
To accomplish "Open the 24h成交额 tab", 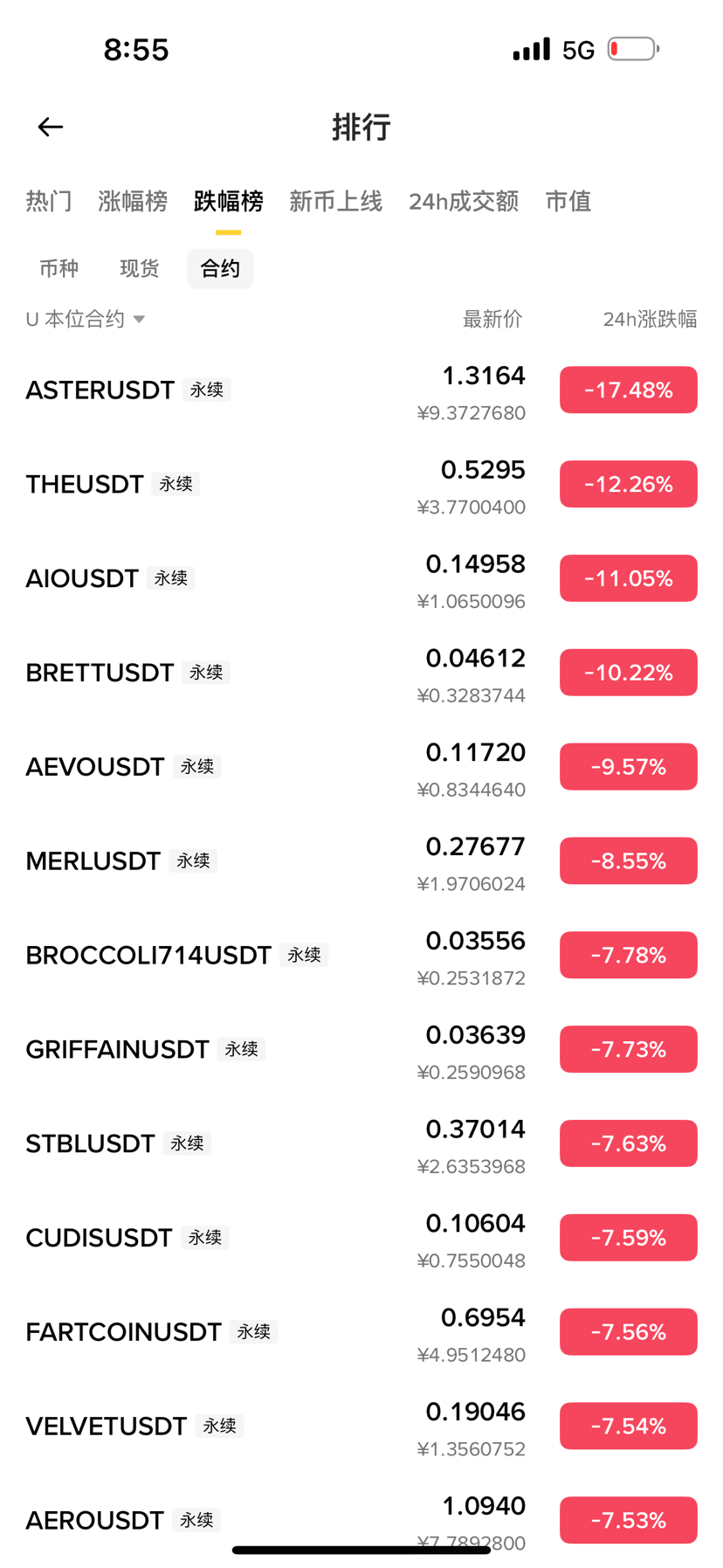I will point(463,201).
